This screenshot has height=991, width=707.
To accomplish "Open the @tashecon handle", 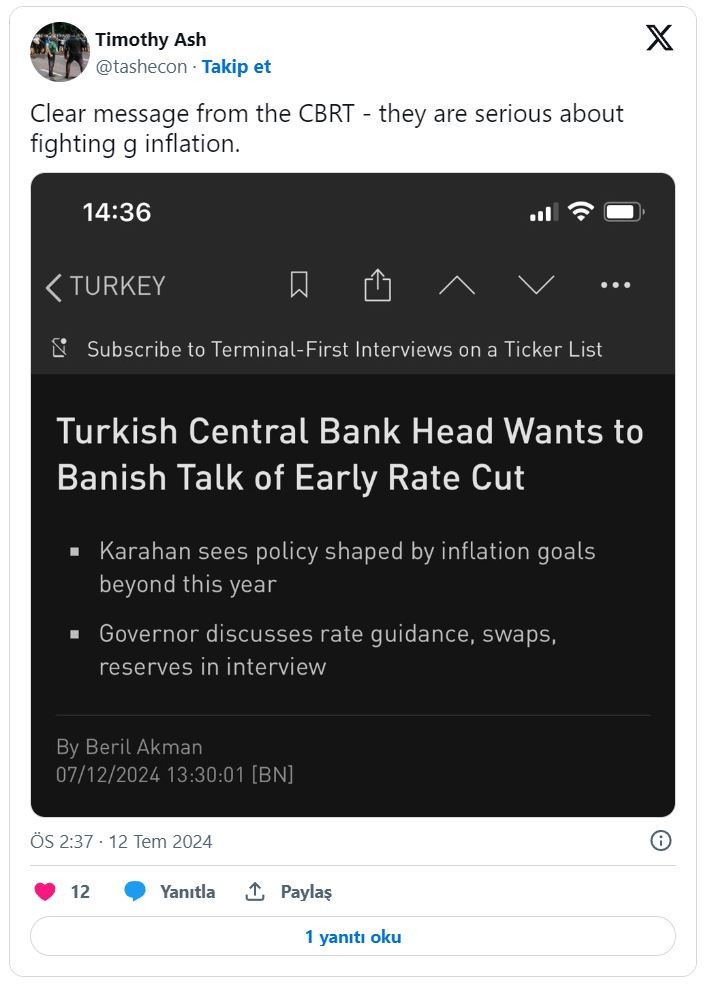I will click(143, 67).
